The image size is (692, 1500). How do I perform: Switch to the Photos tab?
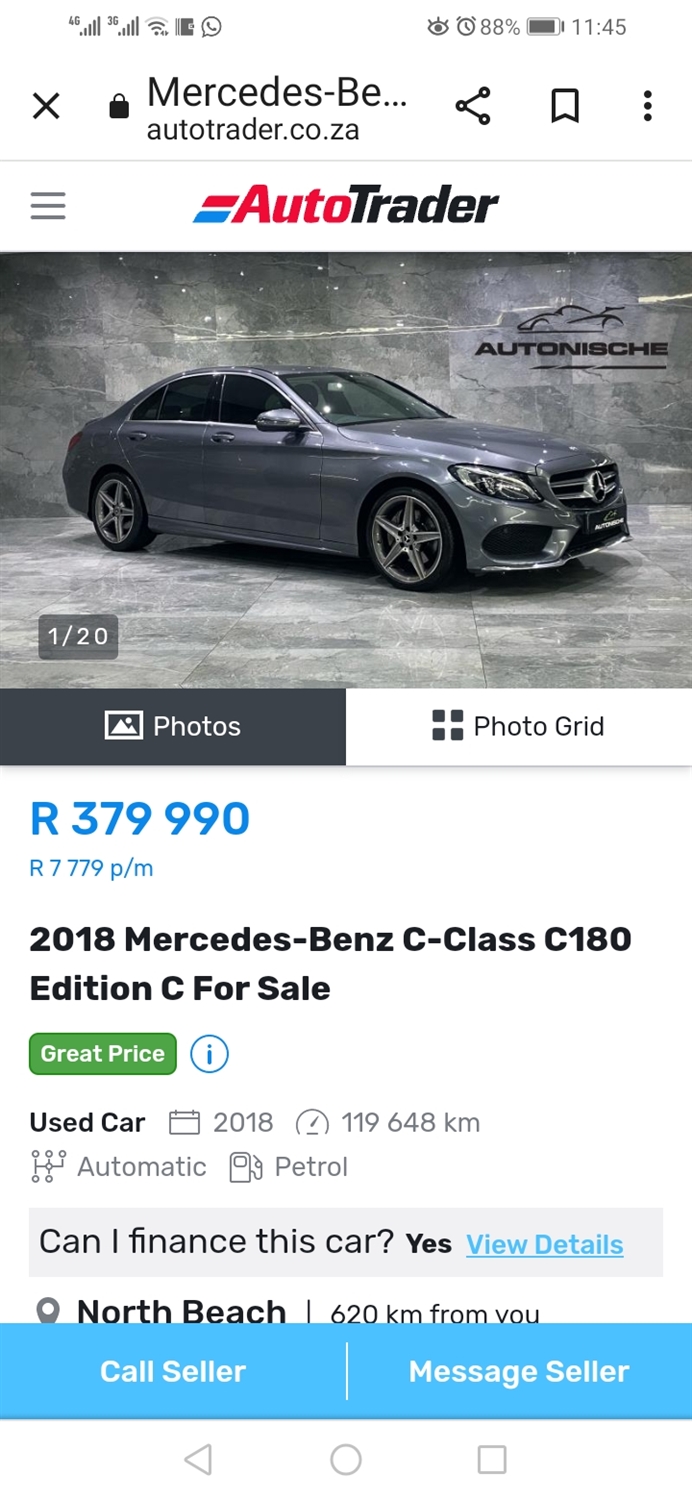173,726
